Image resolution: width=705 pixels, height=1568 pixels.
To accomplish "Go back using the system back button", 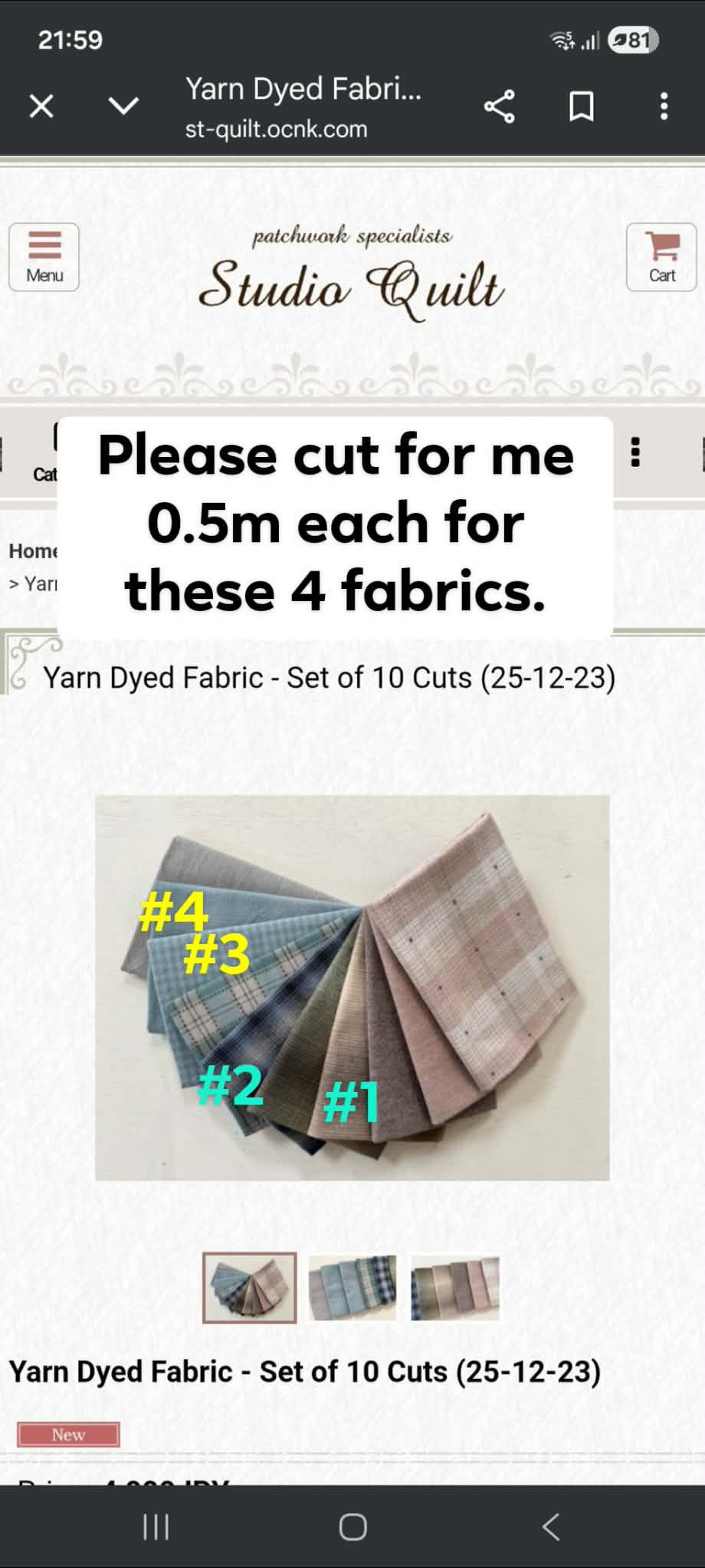I will pyautogui.click(x=550, y=1527).
